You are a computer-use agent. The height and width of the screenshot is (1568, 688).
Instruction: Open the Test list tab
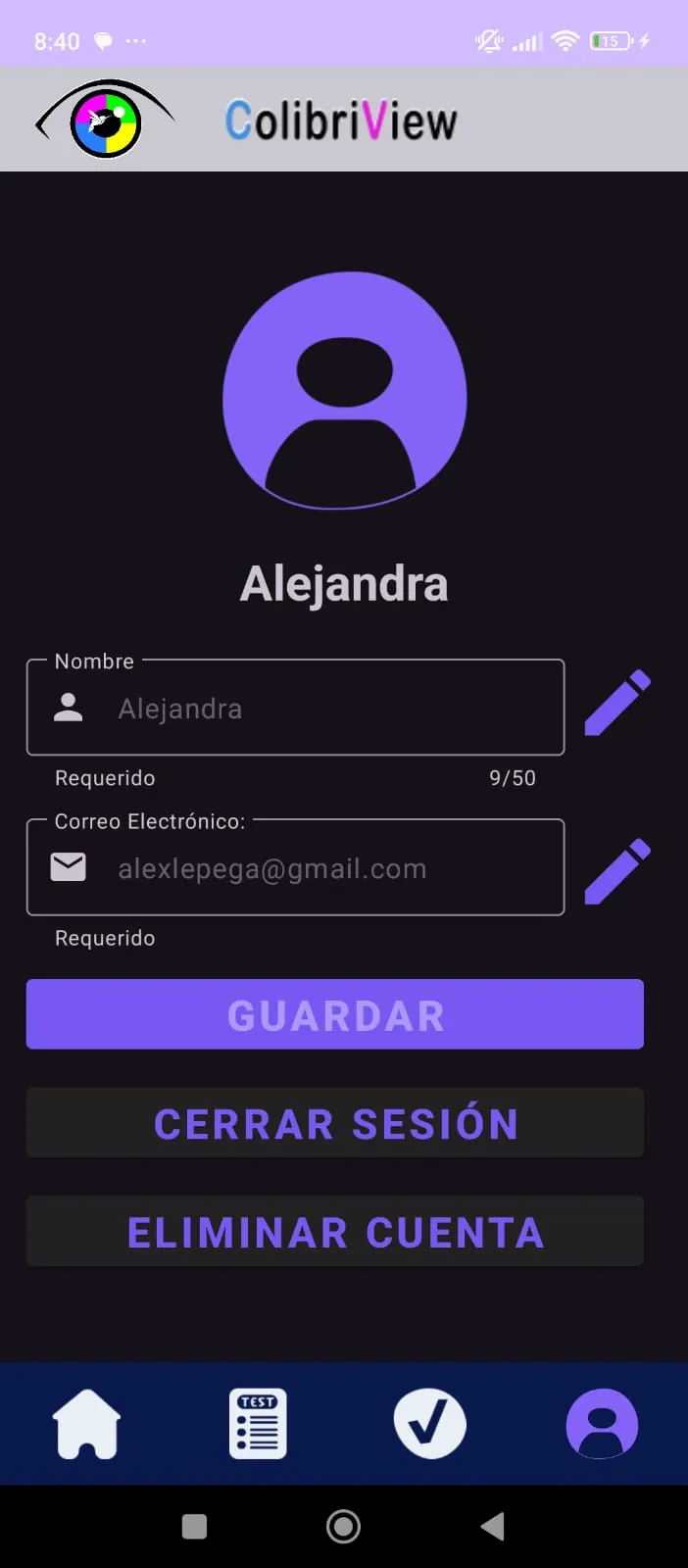pos(258,1424)
